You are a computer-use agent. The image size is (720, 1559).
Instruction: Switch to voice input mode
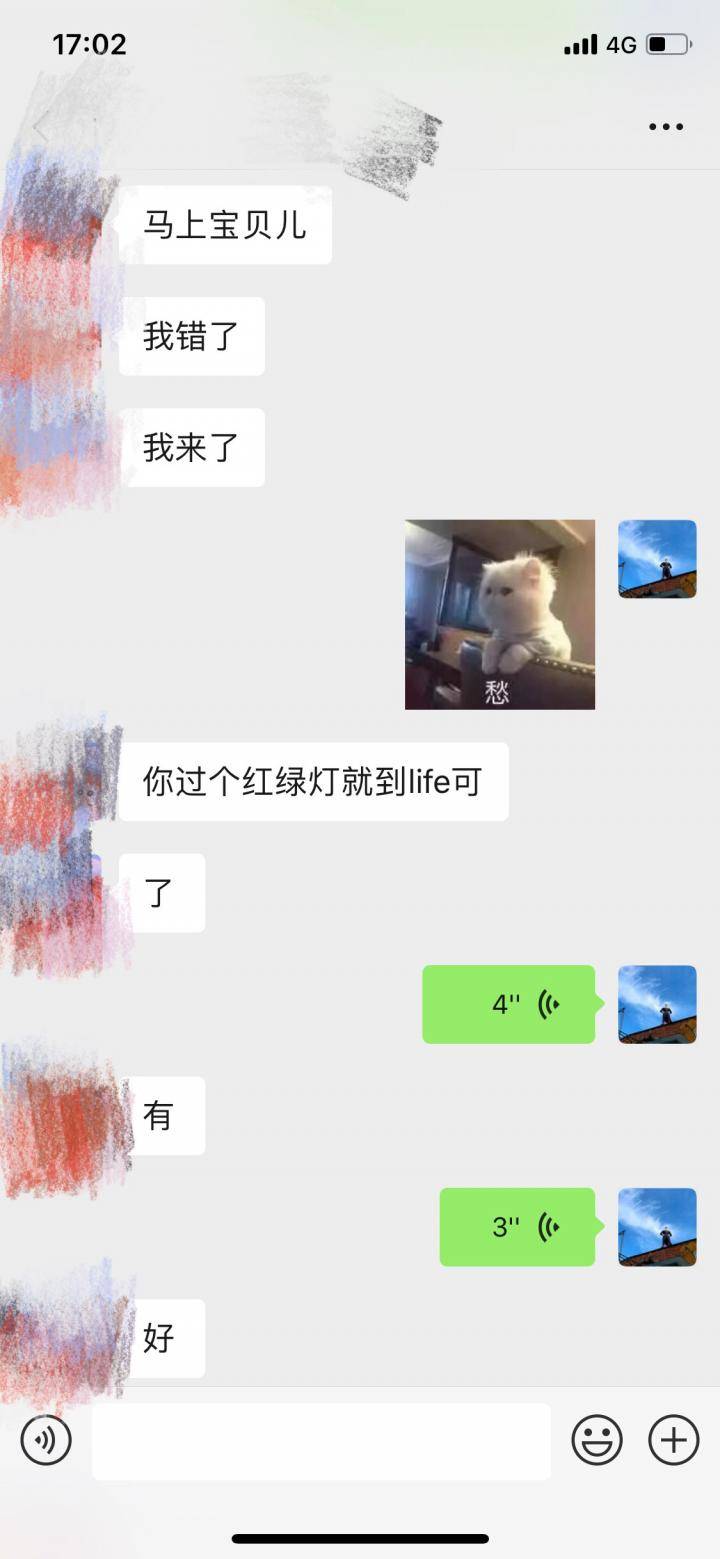(x=45, y=1441)
